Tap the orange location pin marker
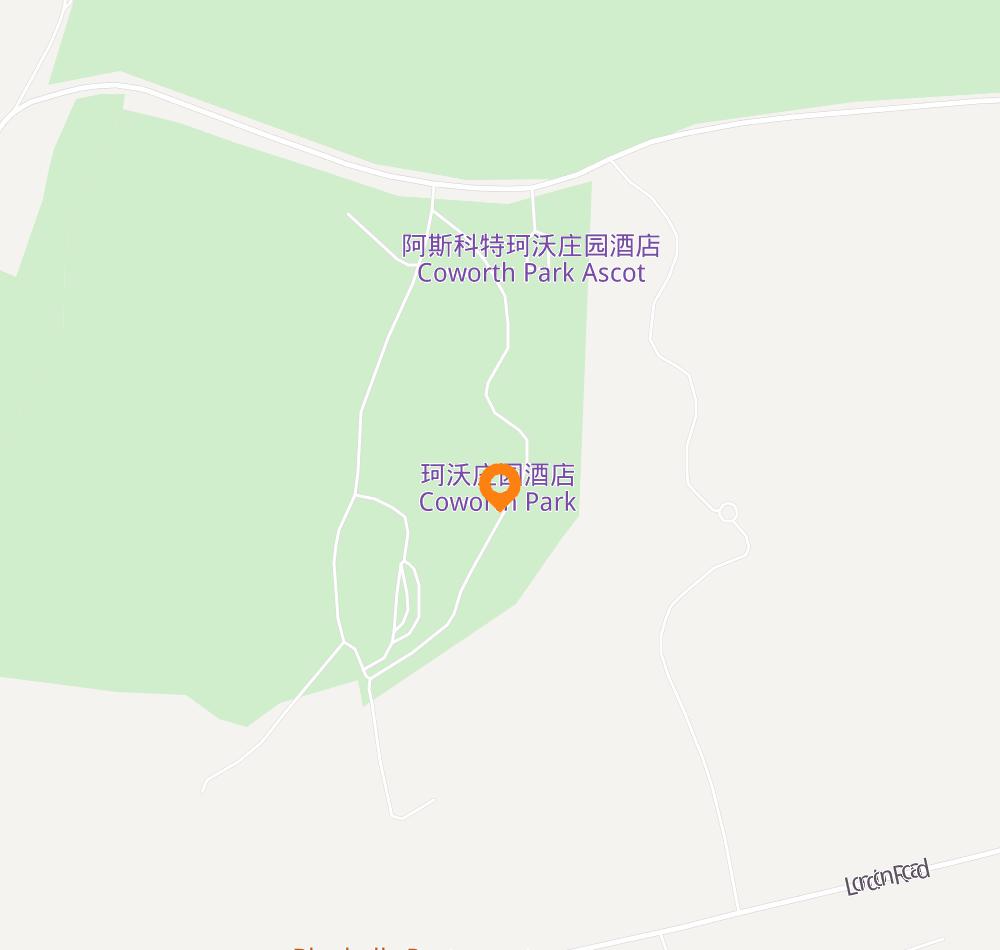 [499, 487]
